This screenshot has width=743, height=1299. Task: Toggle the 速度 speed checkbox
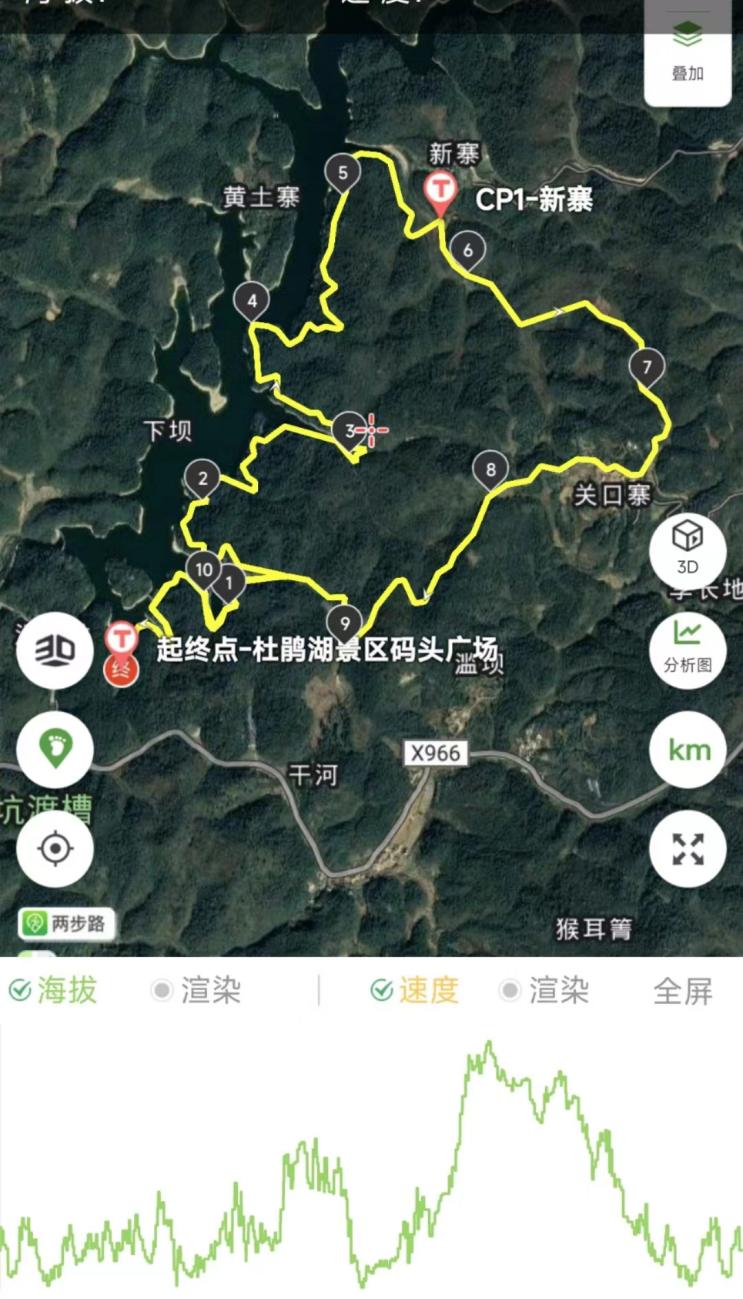point(382,991)
